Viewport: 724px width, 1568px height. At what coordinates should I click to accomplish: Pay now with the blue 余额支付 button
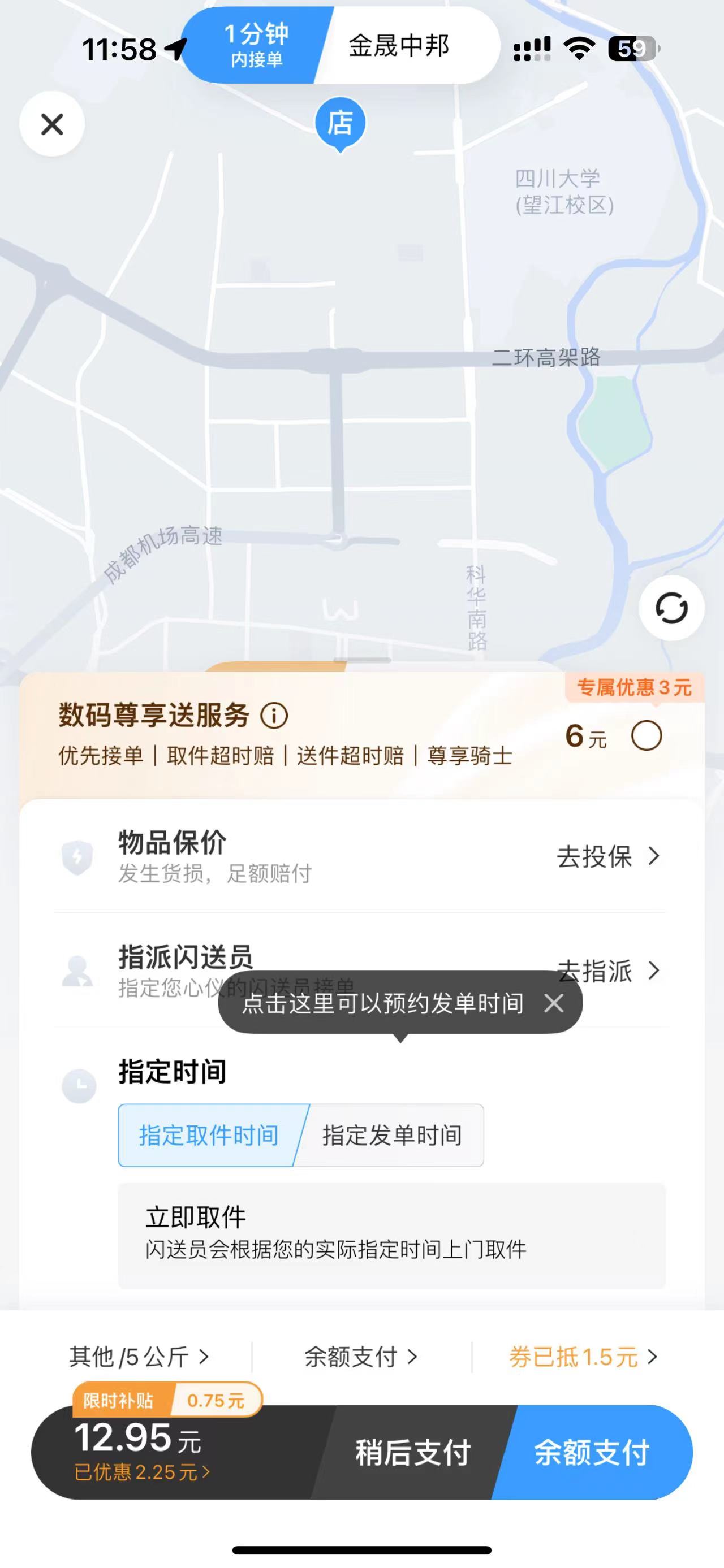[x=592, y=1453]
